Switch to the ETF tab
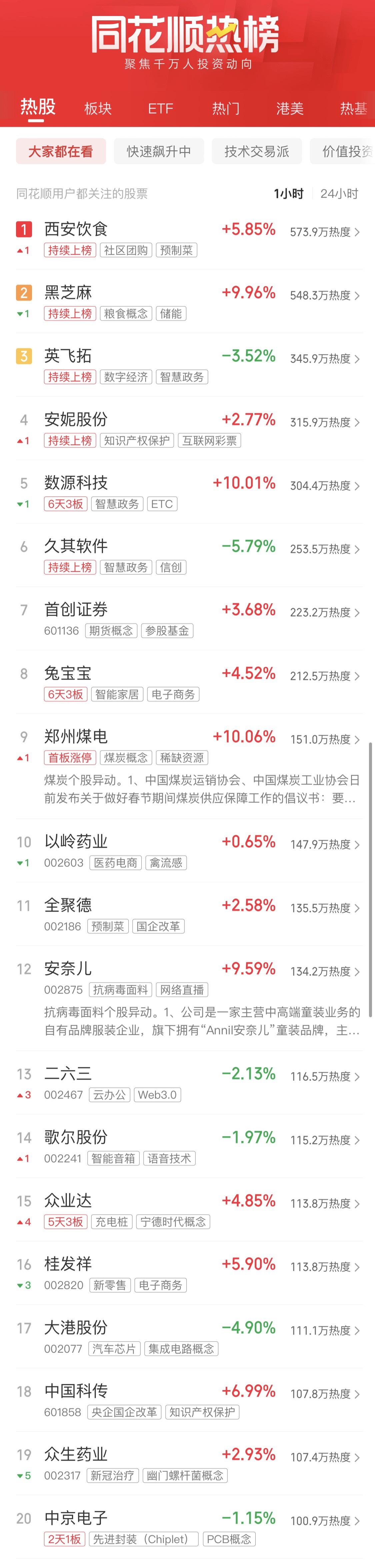The height and width of the screenshot is (1568, 375). click(x=161, y=109)
